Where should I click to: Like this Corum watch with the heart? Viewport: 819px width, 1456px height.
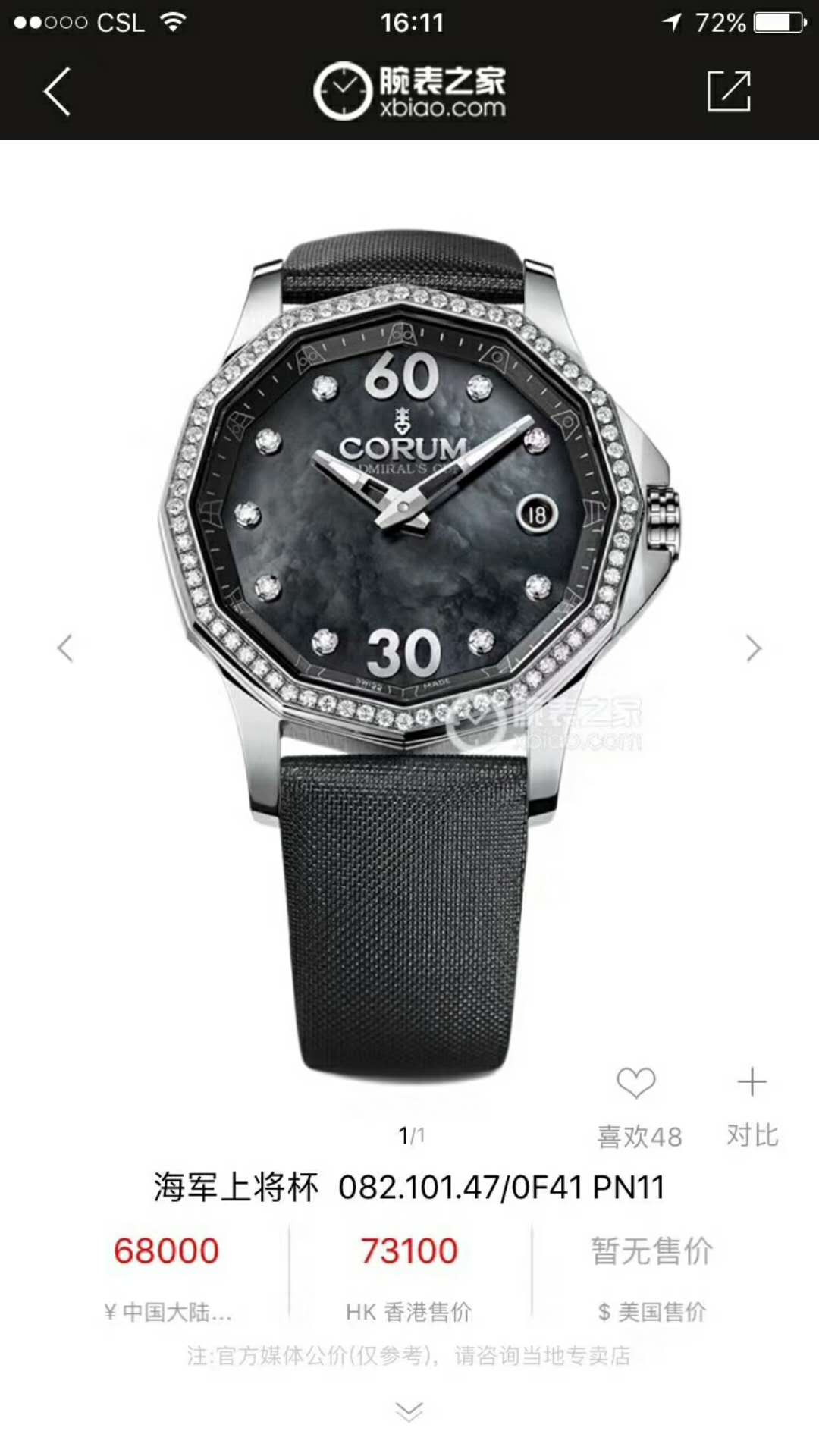click(x=635, y=1083)
